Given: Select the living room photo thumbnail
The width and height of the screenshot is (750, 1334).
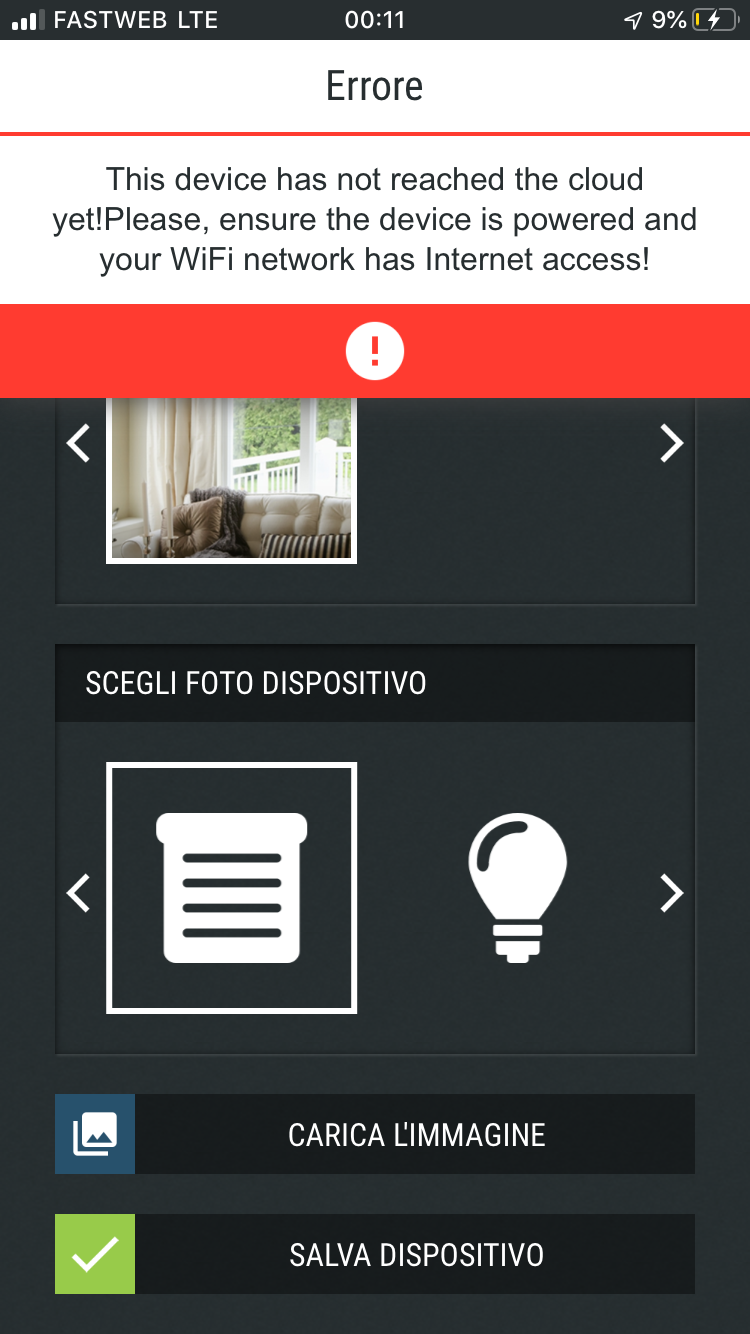Looking at the screenshot, I should pos(231,480).
